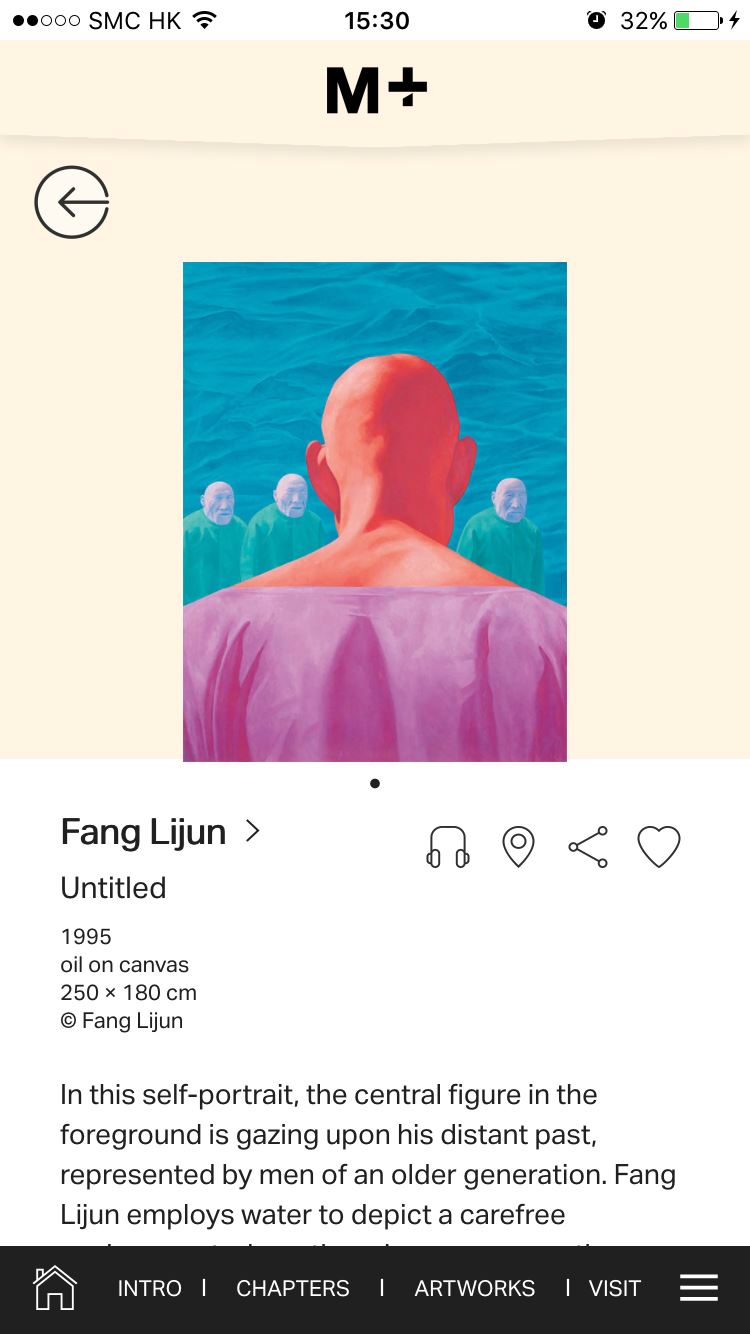Switch to the INTRO section
The height and width of the screenshot is (1334, 750).
(150, 1289)
